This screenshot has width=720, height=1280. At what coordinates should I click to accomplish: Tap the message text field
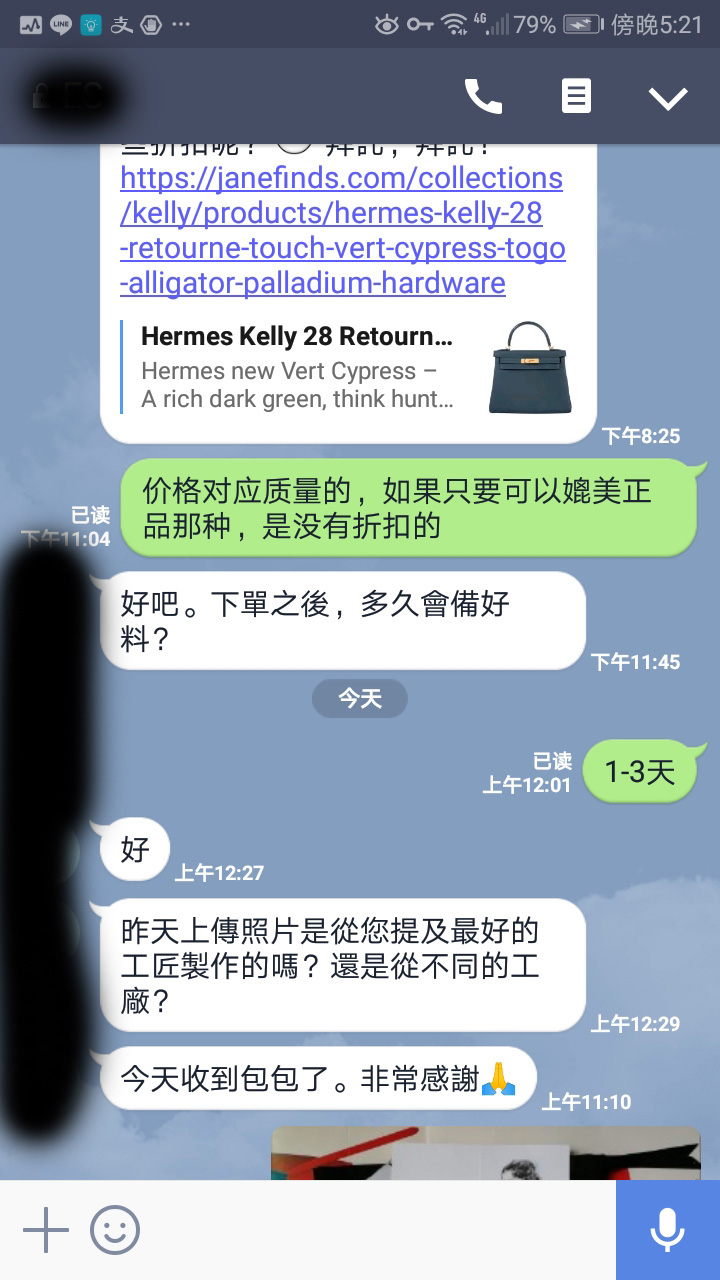pos(380,1230)
